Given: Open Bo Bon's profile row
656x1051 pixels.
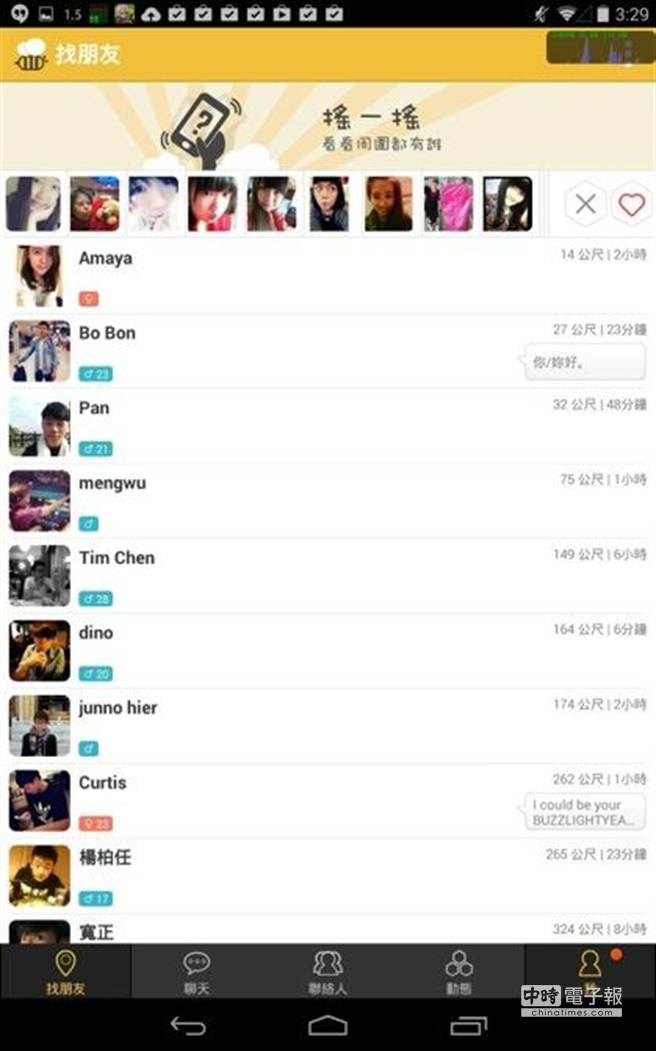Looking at the screenshot, I should [300, 351].
